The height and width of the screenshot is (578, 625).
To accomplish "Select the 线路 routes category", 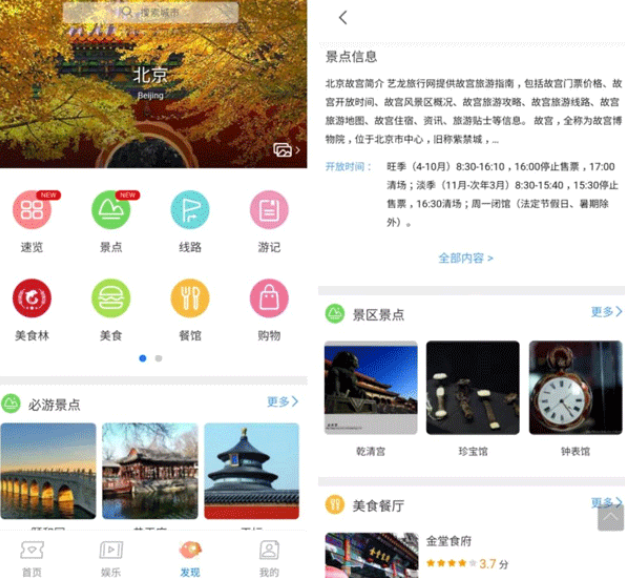I will (x=190, y=212).
